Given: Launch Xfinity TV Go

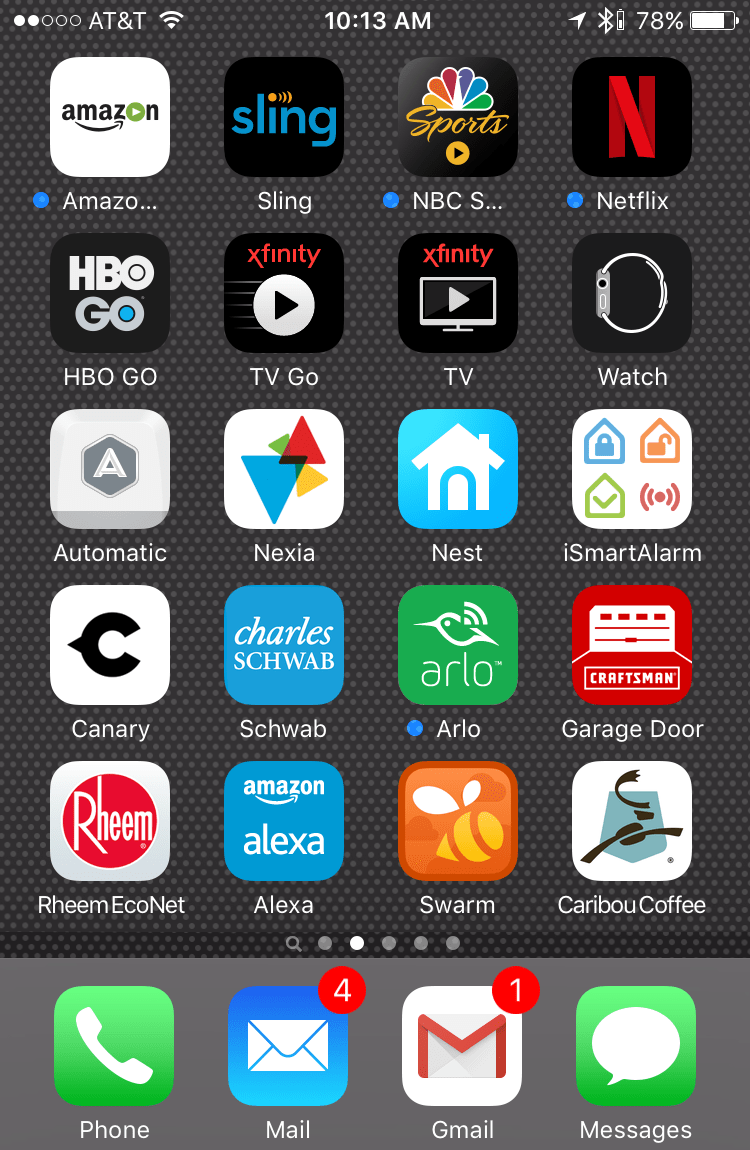Looking at the screenshot, I should pos(284,293).
